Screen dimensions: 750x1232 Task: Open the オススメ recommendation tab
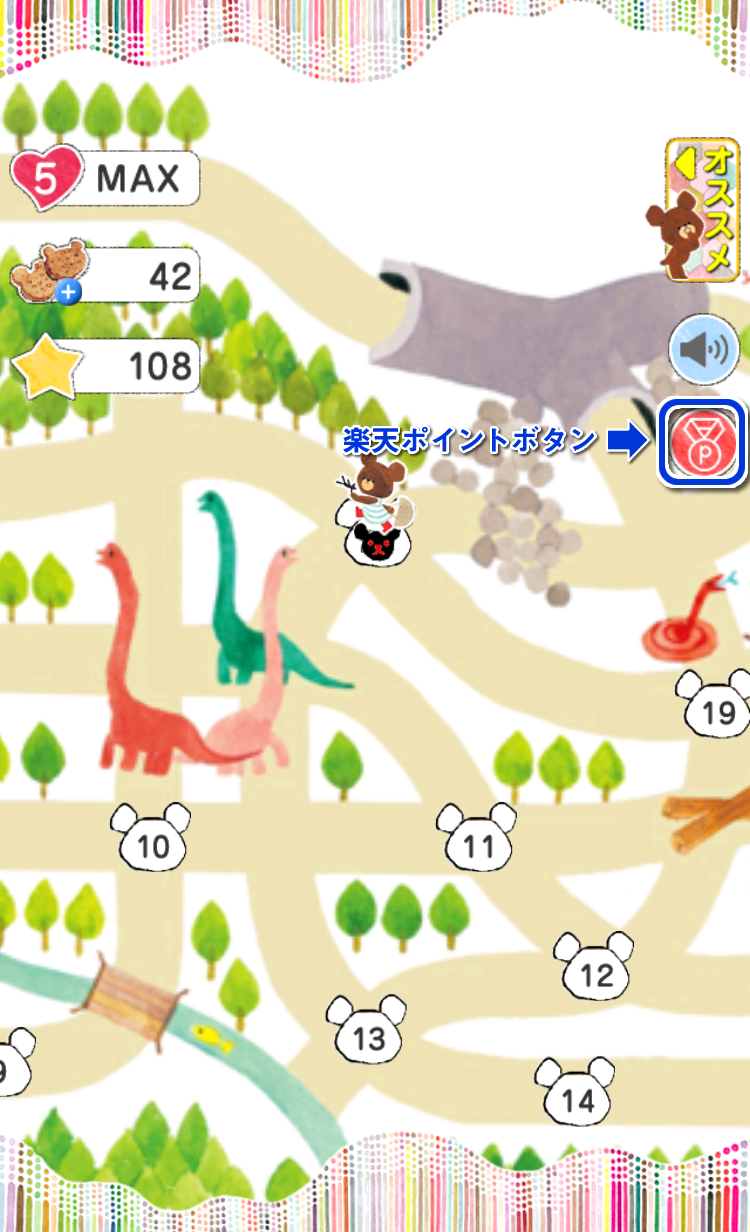(702, 210)
